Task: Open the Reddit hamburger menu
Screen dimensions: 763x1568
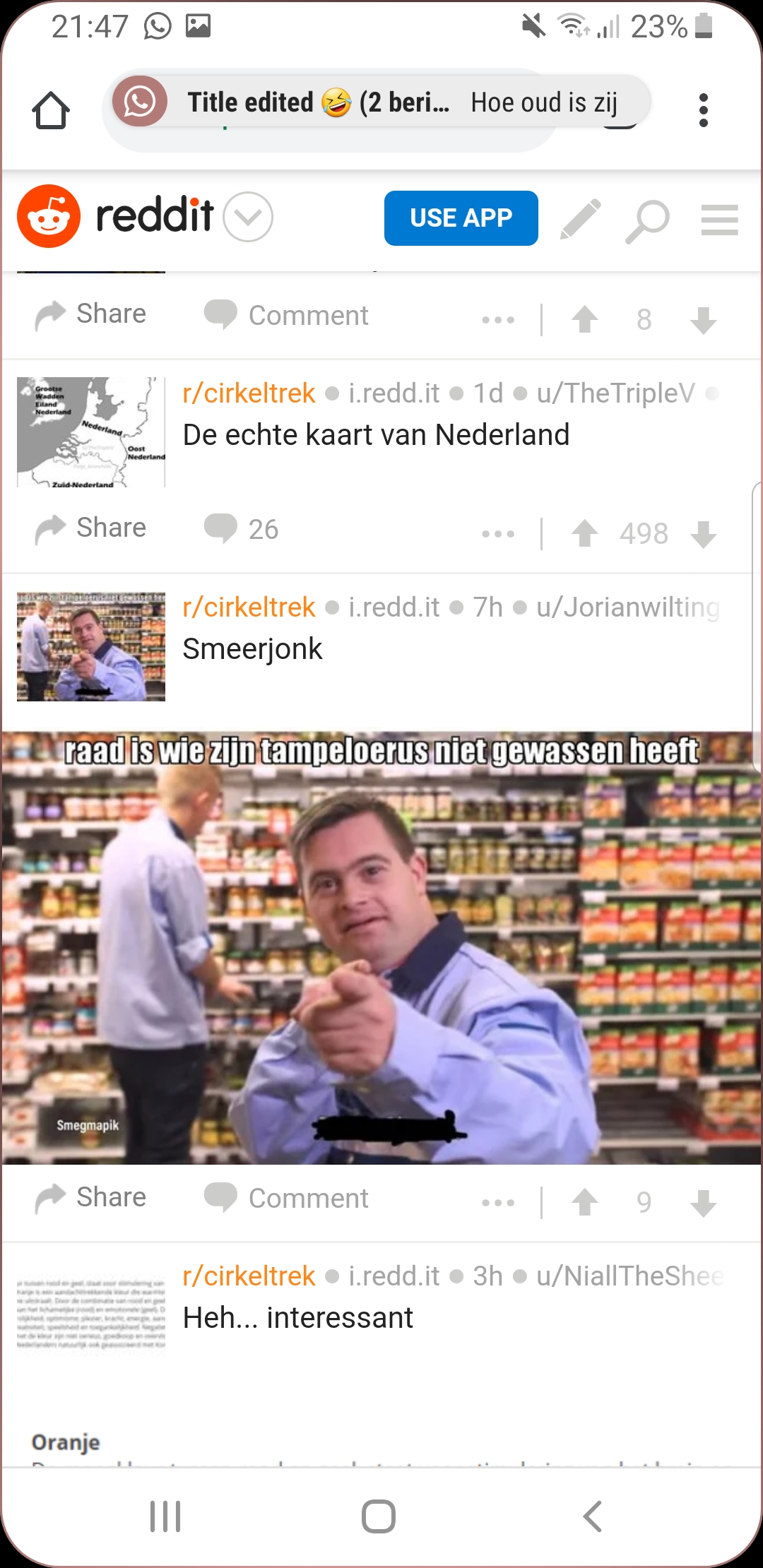Action: (x=720, y=220)
